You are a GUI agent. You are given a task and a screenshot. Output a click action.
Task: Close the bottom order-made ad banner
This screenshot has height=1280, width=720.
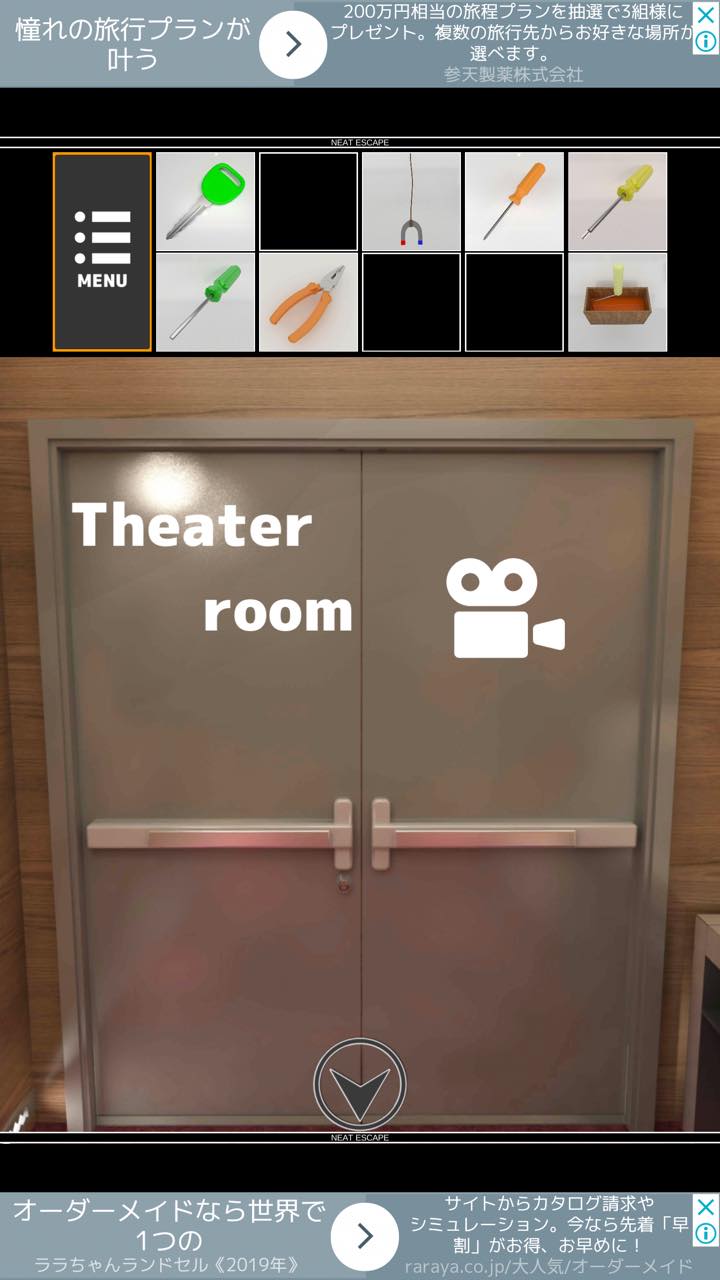point(706,1207)
